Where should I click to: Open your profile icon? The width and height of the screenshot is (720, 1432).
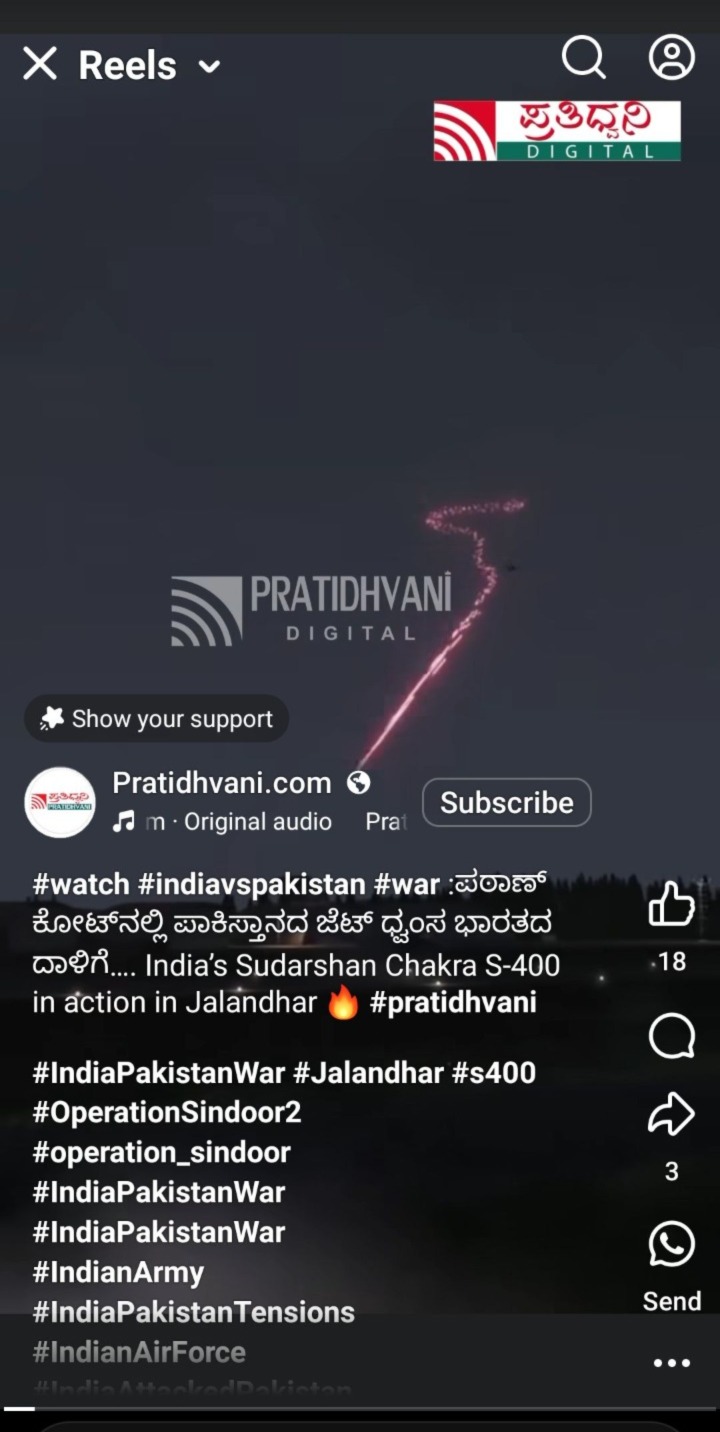[672, 57]
